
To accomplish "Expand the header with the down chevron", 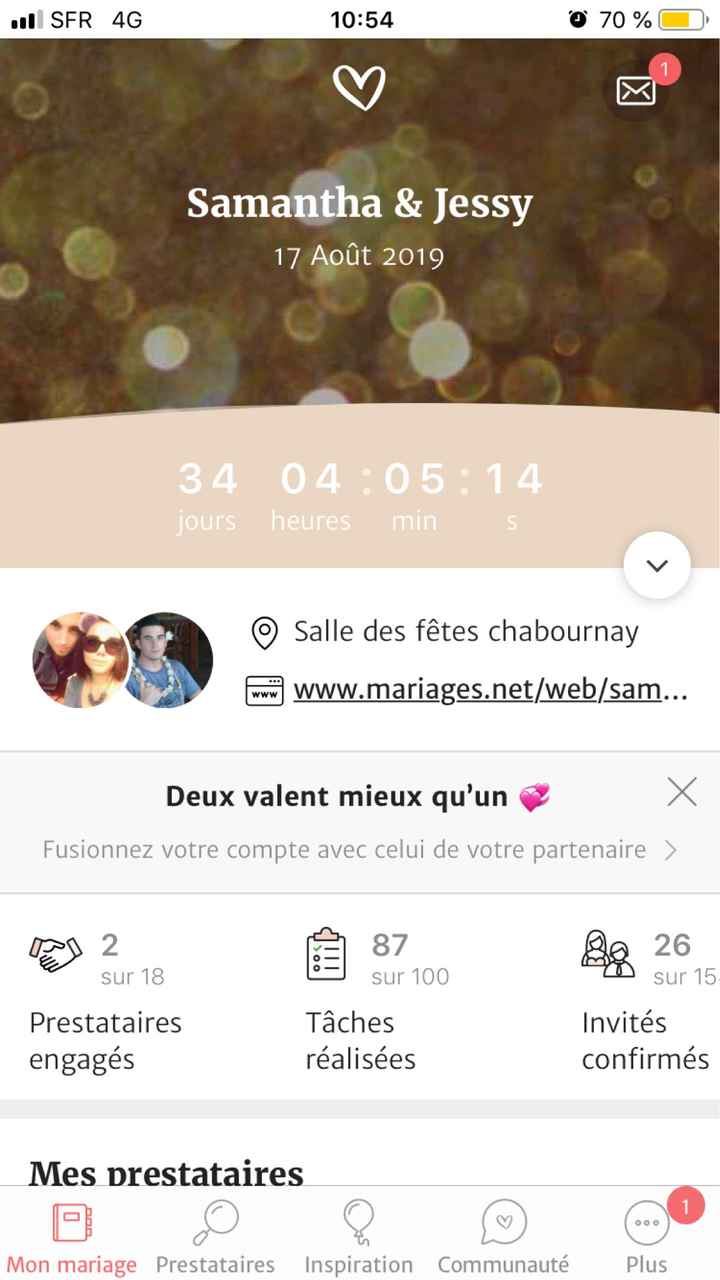I will click(x=657, y=565).
